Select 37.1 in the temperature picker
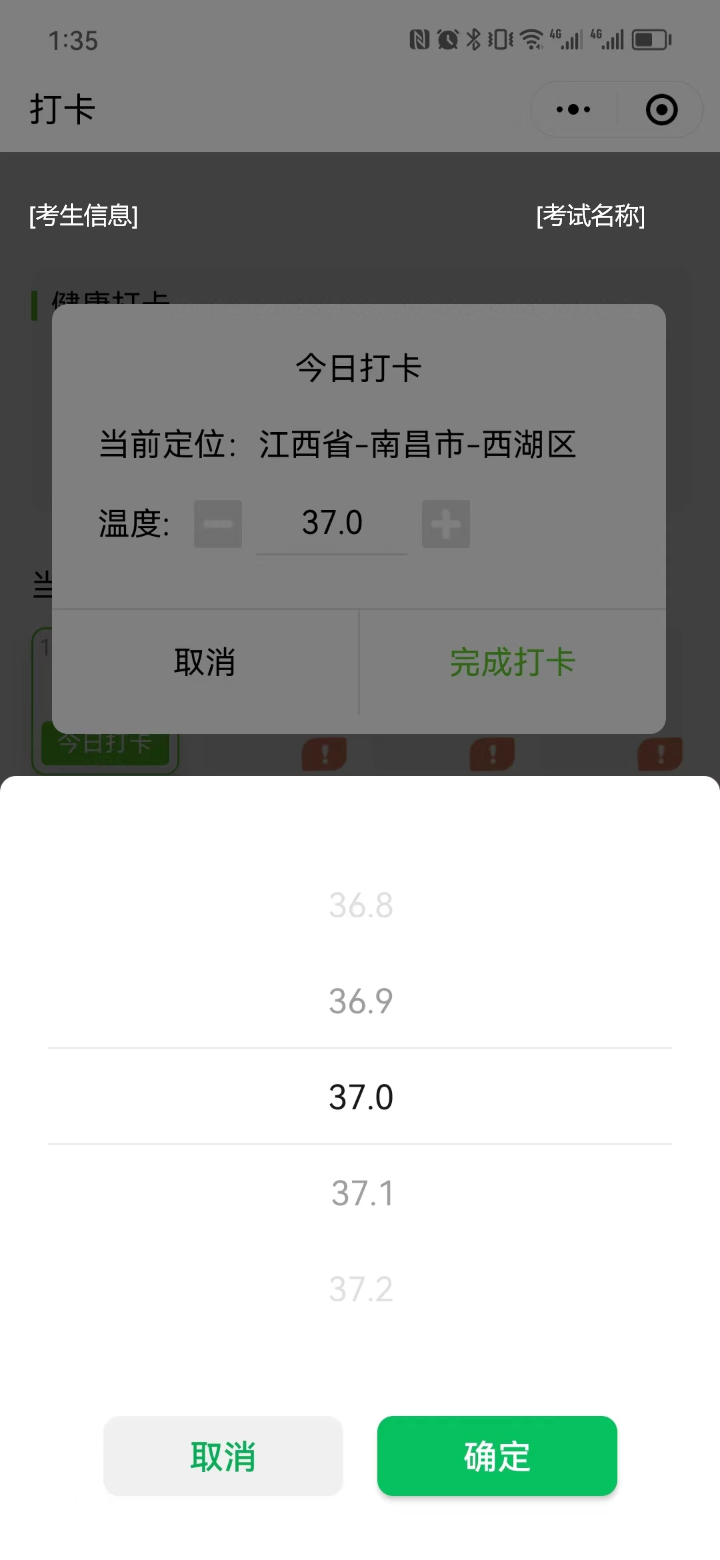The width and height of the screenshot is (720, 1560). pos(362,1193)
